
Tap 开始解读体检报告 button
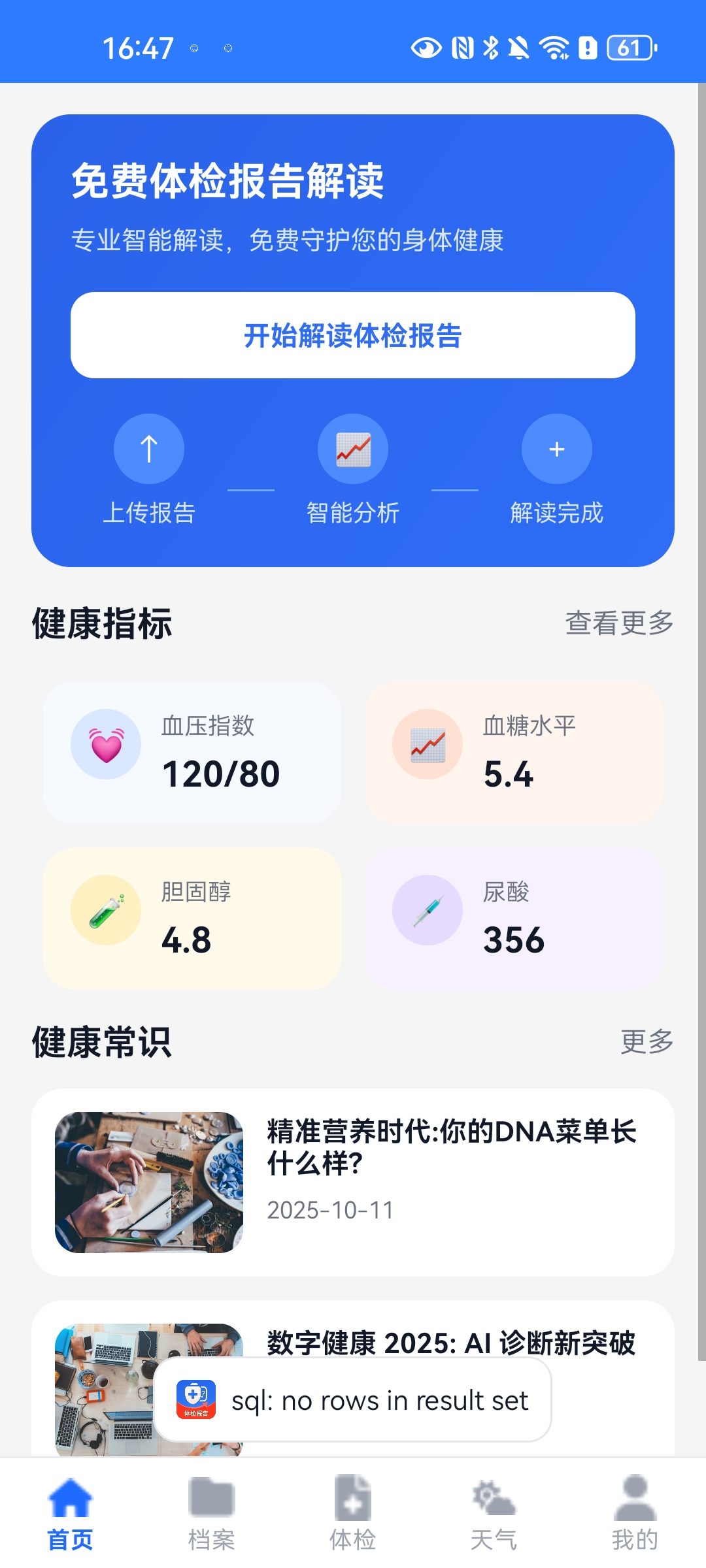[353, 335]
